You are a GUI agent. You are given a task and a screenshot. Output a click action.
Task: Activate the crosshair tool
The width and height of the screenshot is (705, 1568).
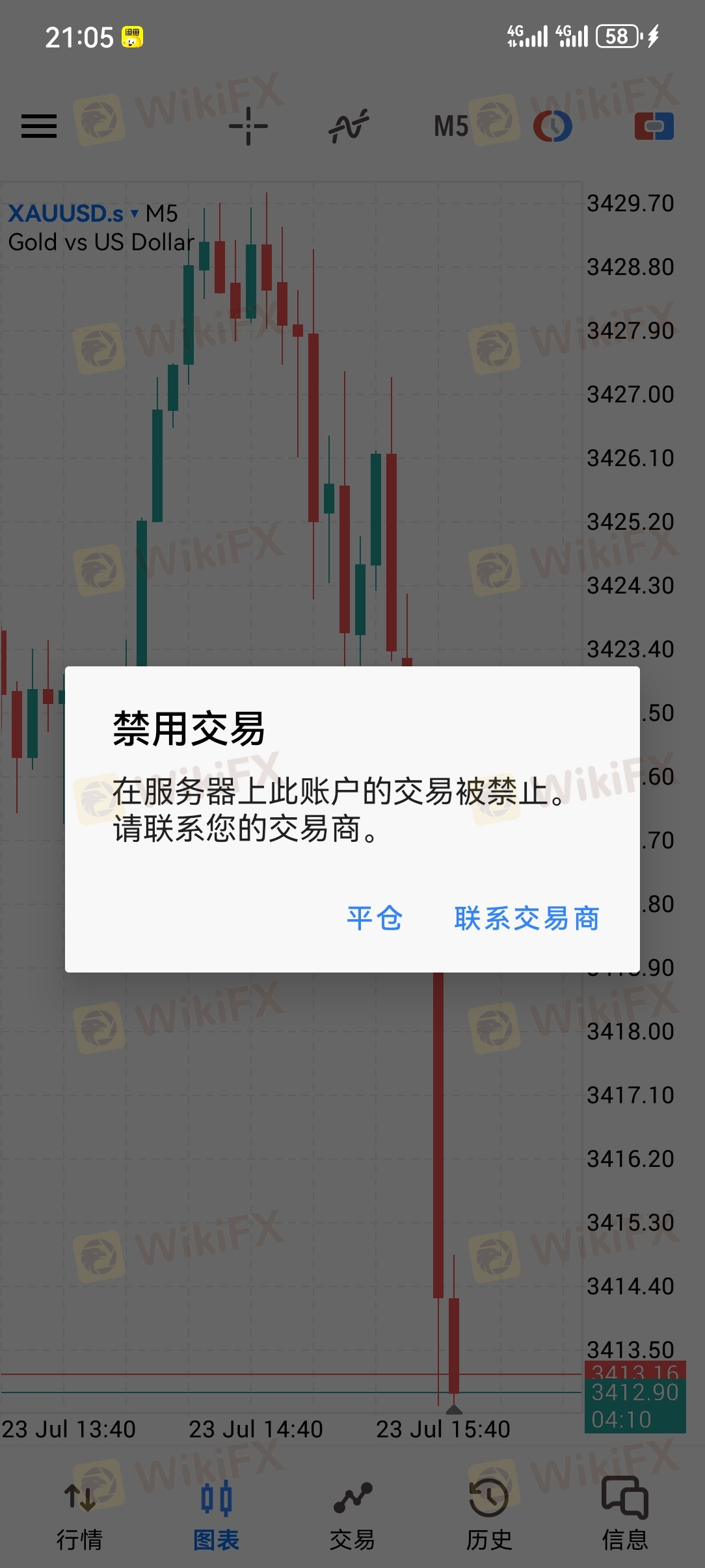pos(248,126)
